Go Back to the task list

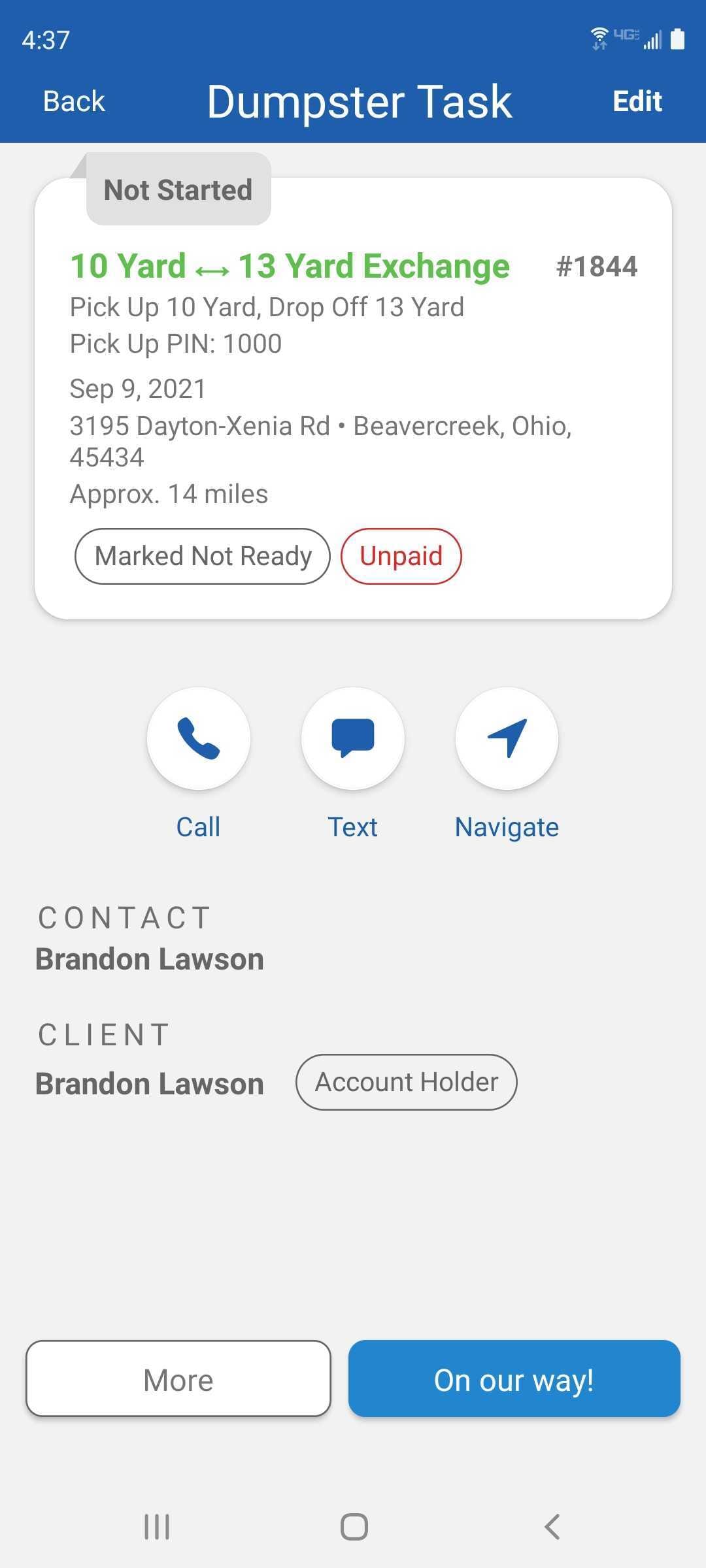(73, 101)
